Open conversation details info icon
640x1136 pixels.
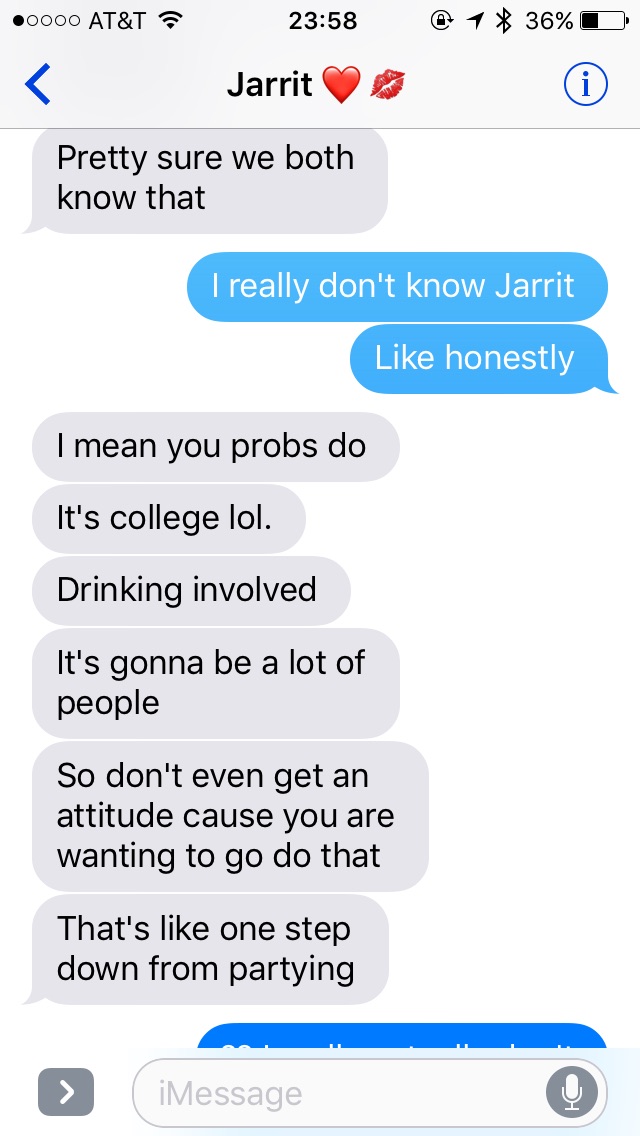pyautogui.click(x=585, y=85)
